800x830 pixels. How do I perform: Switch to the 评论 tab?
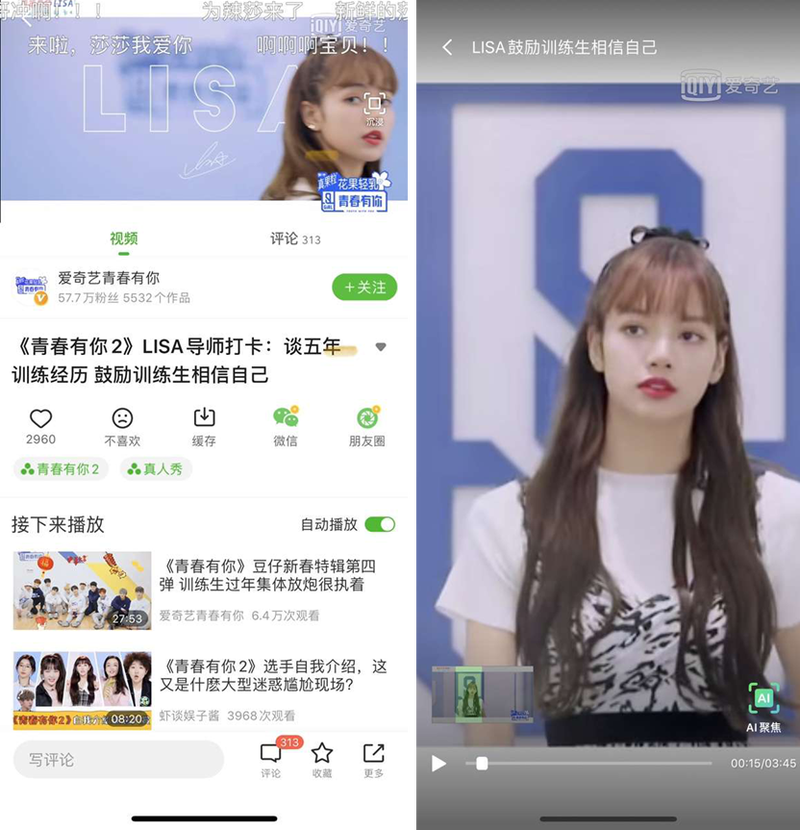295,239
